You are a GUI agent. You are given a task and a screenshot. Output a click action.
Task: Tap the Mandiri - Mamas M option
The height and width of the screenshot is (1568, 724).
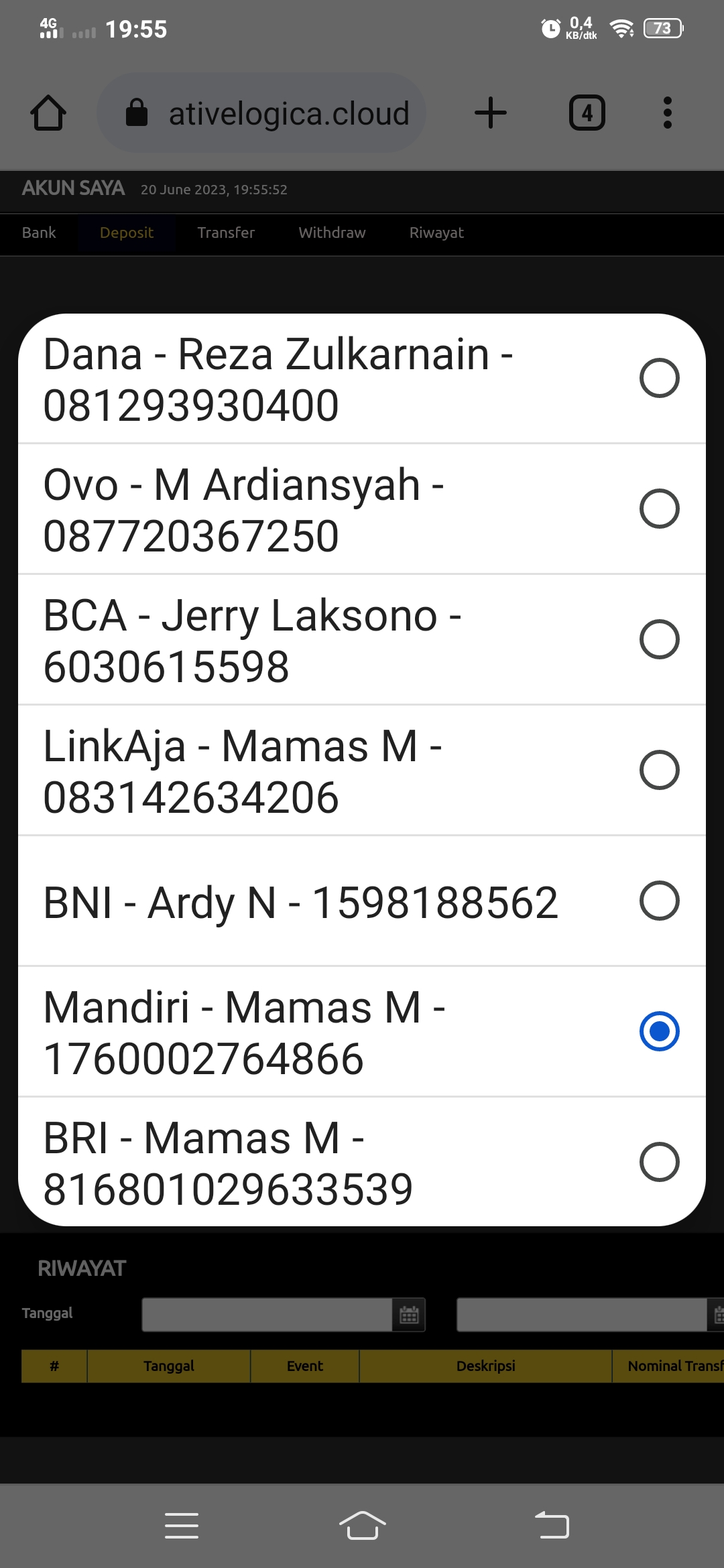point(362,1032)
